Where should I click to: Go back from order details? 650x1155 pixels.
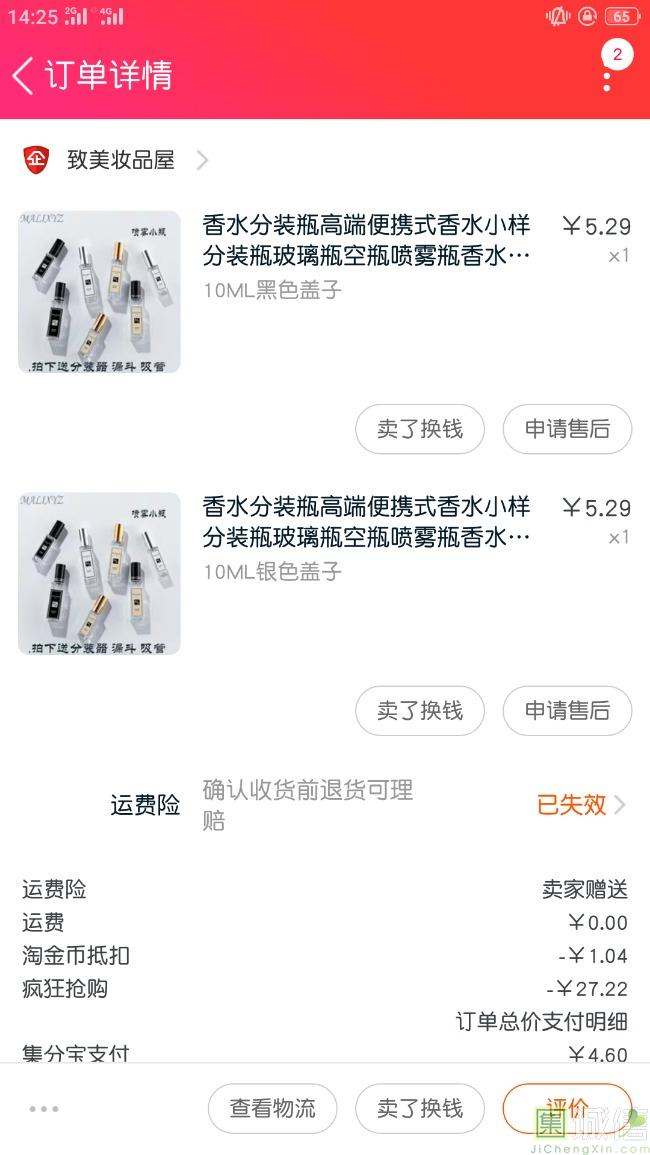coord(24,75)
